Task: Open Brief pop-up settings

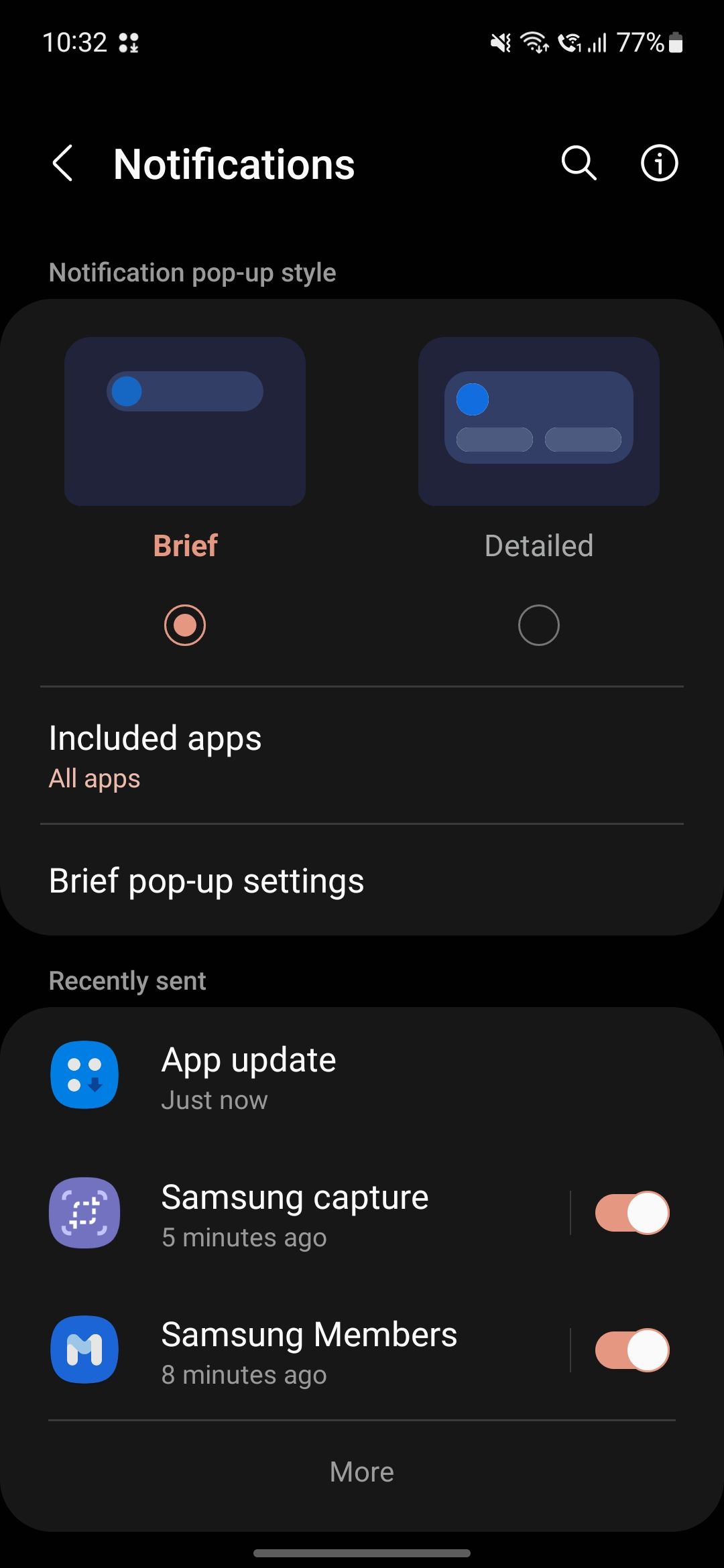Action: pyautogui.click(x=362, y=880)
